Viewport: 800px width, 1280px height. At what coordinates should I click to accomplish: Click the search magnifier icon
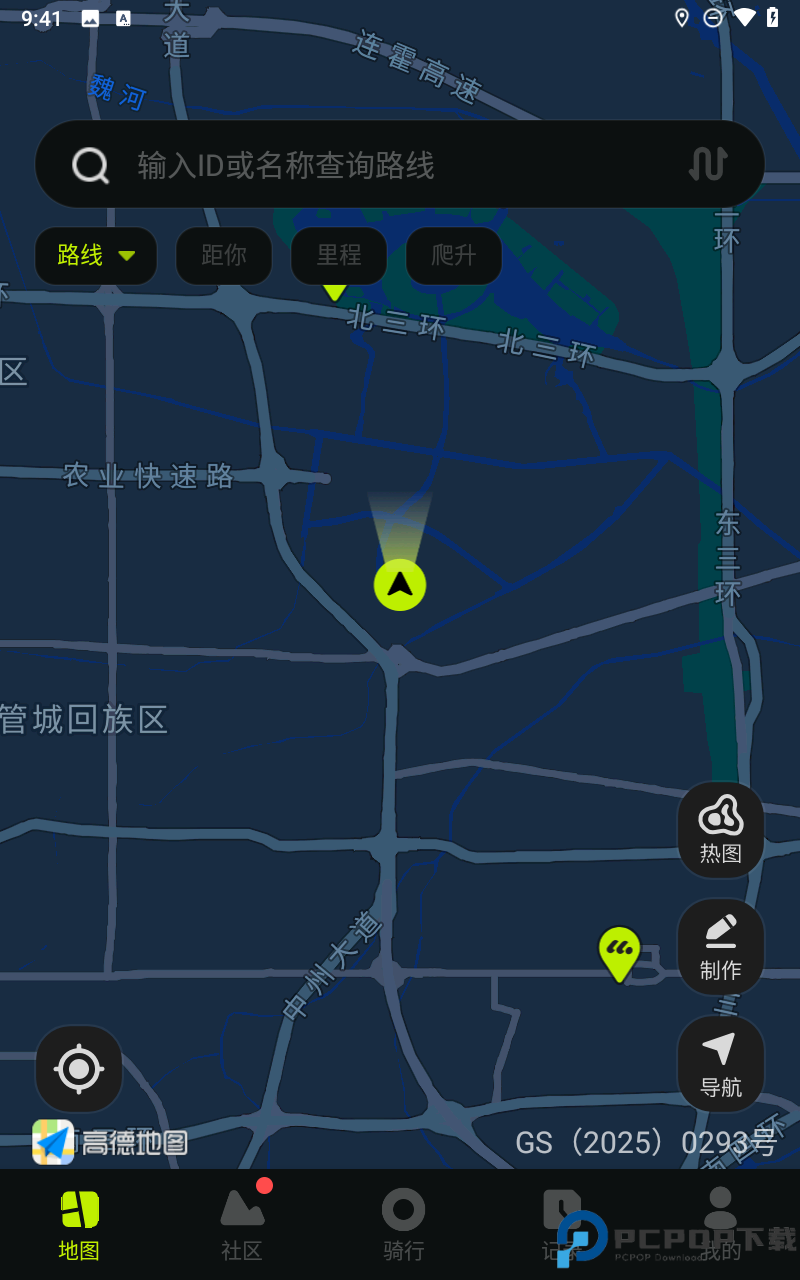(x=90, y=163)
